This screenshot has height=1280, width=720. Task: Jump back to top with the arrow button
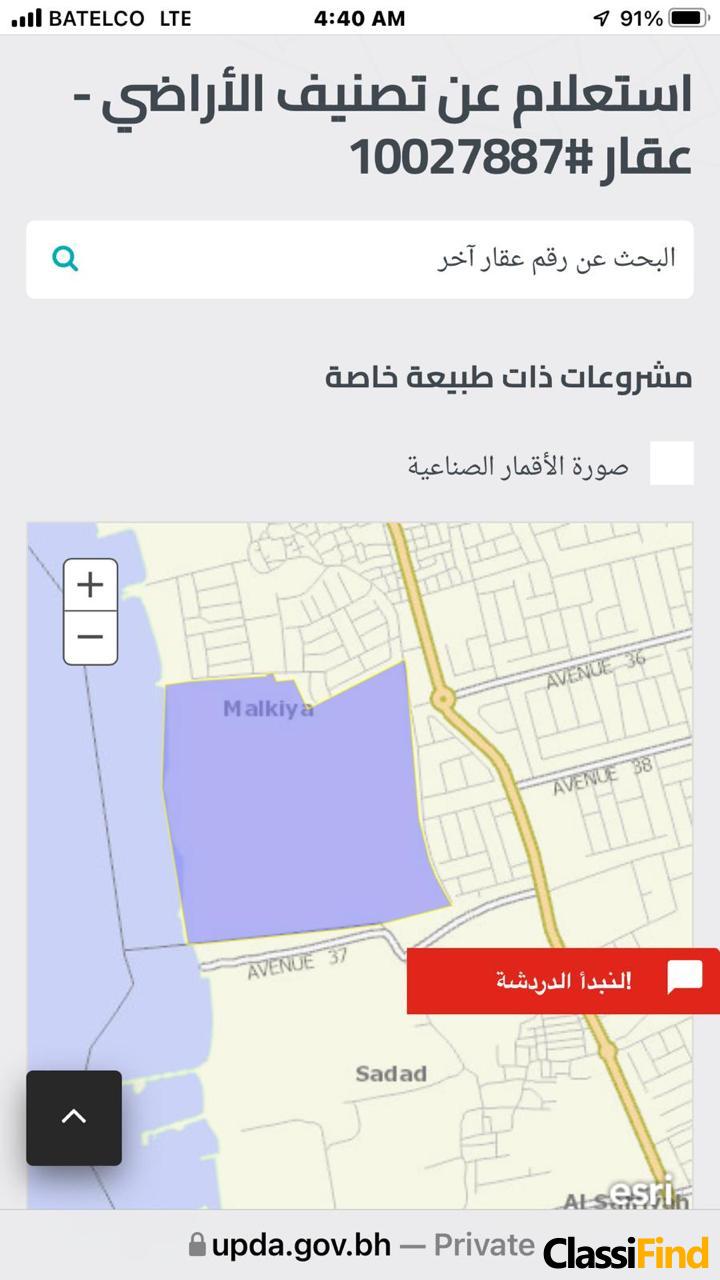tap(74, 1117)
